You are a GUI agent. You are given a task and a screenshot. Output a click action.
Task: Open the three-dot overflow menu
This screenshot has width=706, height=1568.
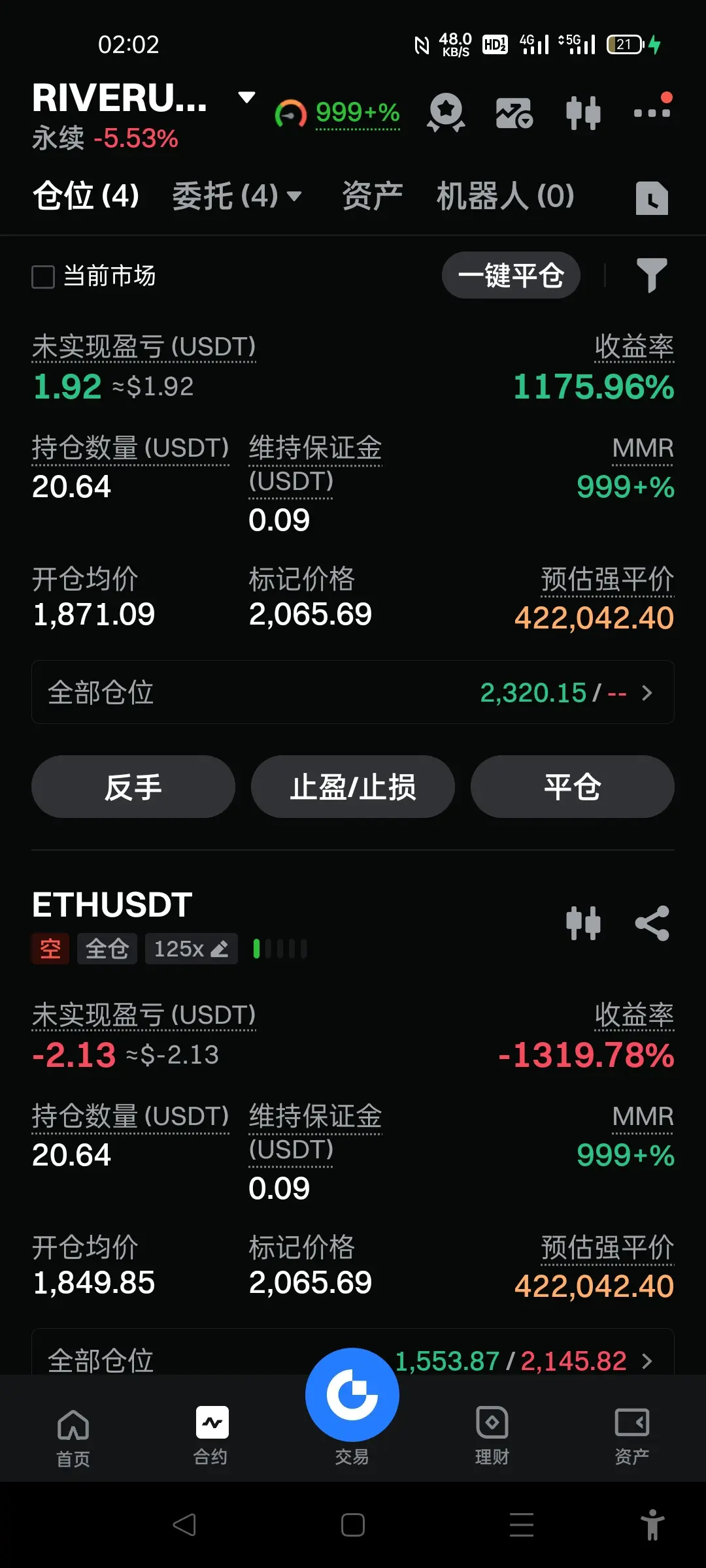[x=652, y=112]
